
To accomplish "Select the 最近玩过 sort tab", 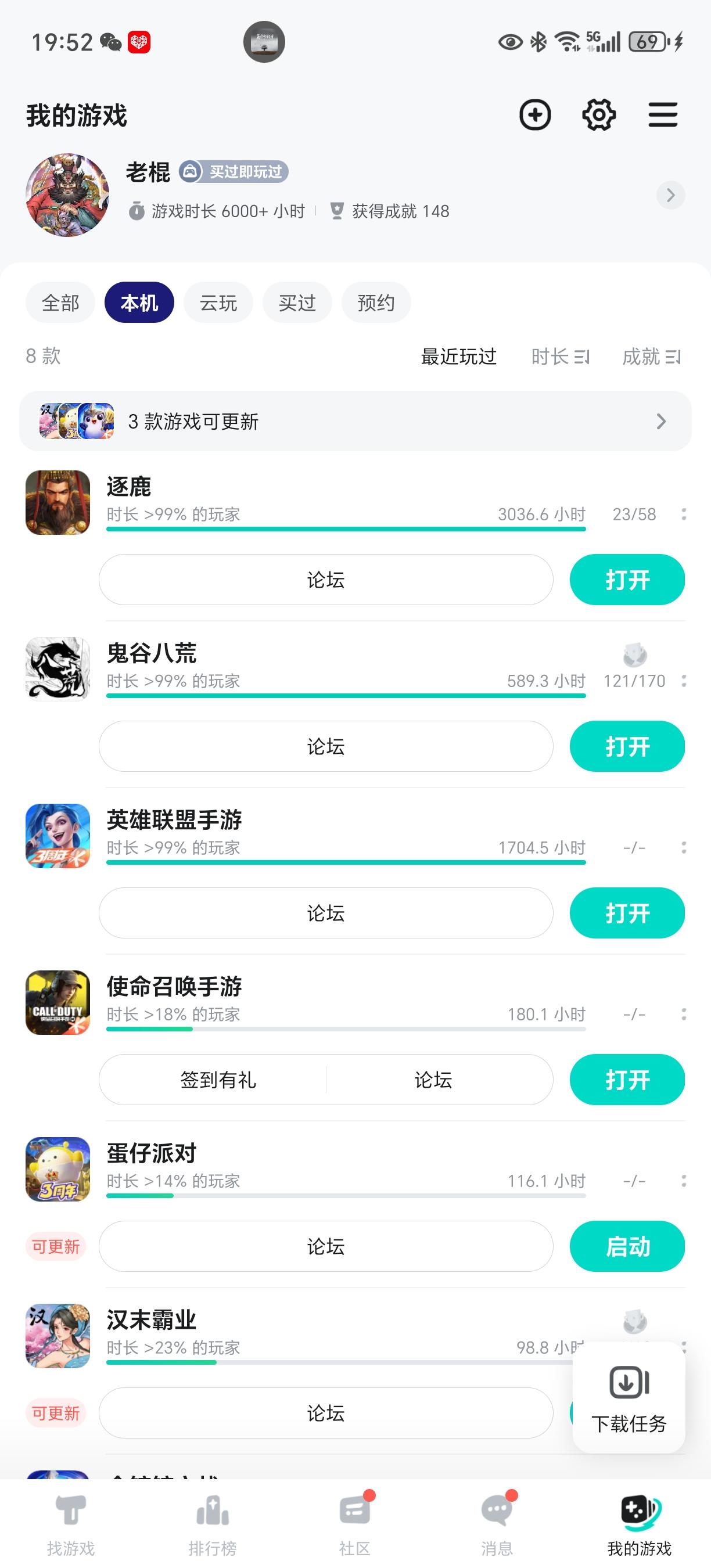I will tap(458, 357).
